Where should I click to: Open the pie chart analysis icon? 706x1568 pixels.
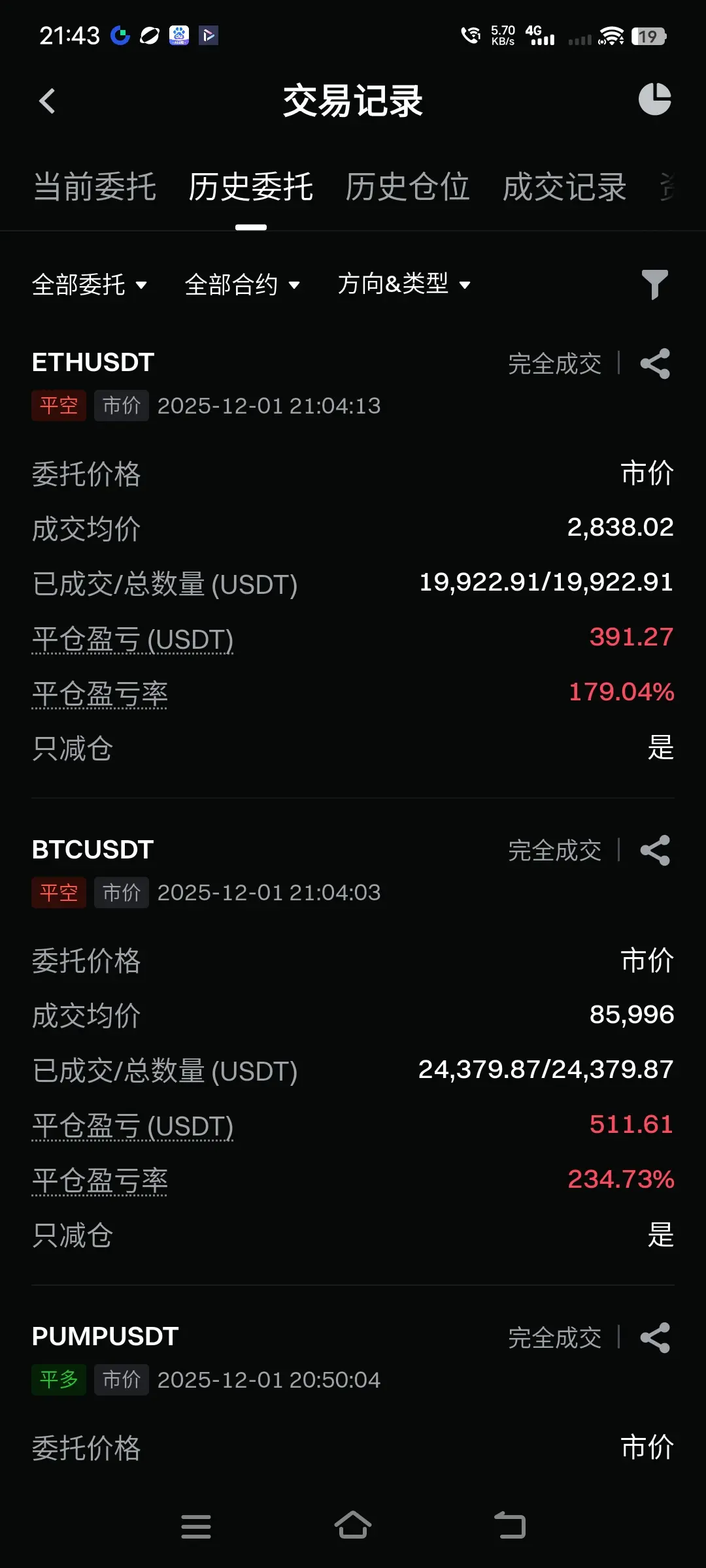point(655,99)
